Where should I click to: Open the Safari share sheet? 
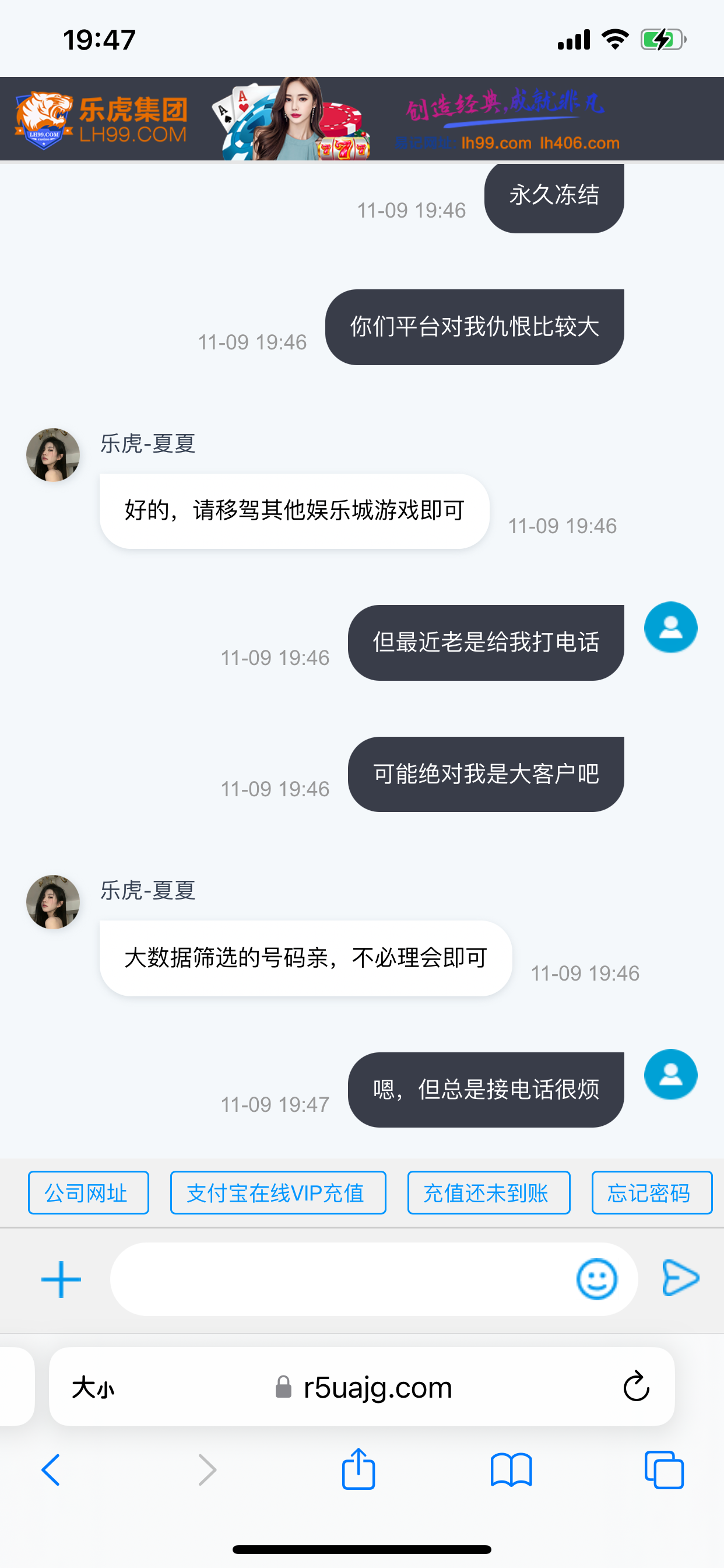pos(359,1469)
